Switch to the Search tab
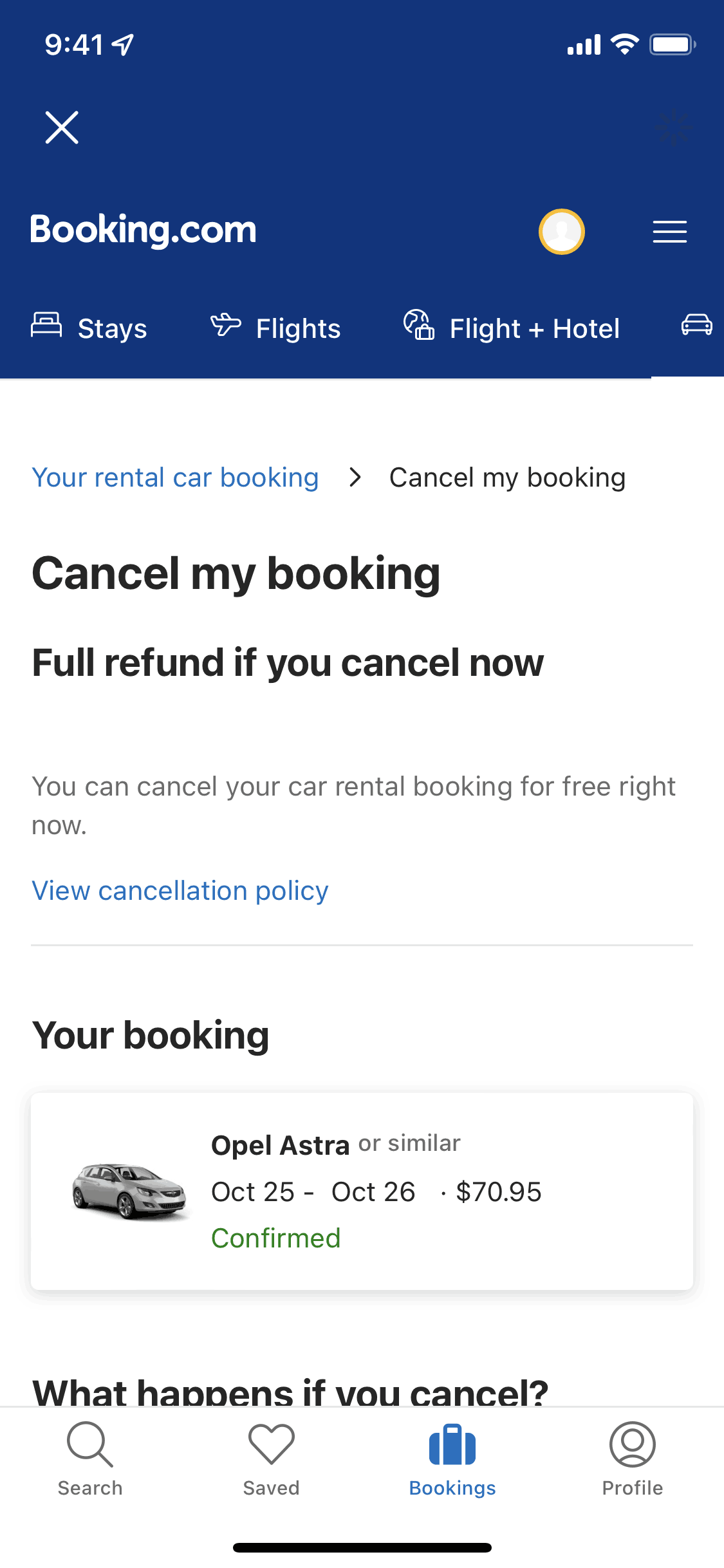 coord(90,1459)
